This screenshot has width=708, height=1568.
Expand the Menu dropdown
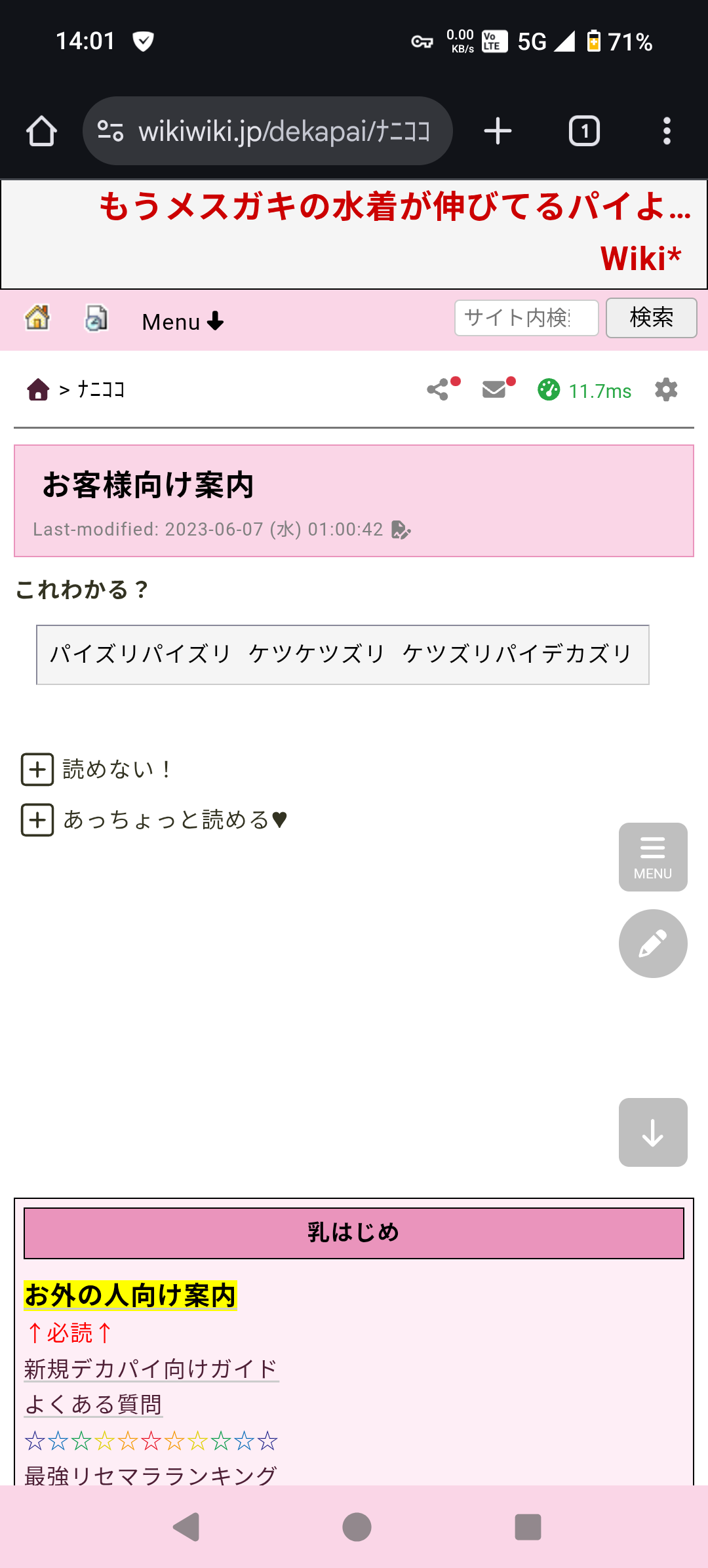point(183,322)
